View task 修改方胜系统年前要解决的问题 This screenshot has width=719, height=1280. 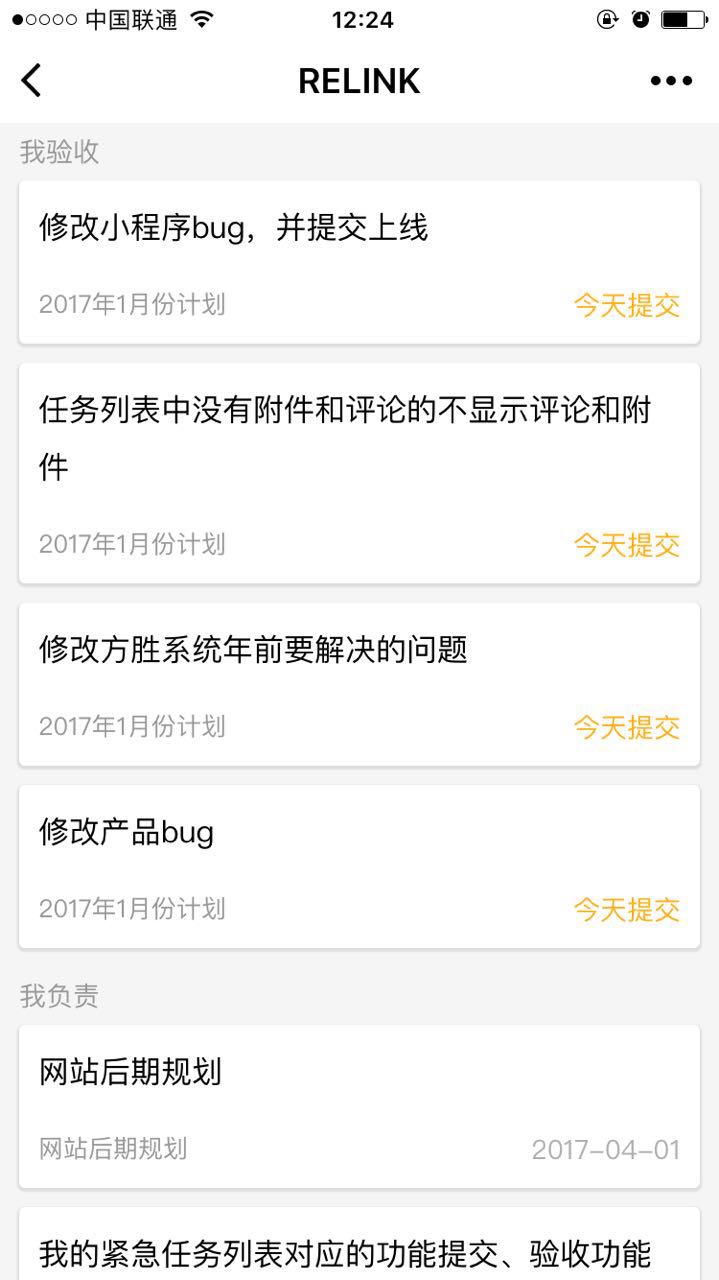[359, 684]
